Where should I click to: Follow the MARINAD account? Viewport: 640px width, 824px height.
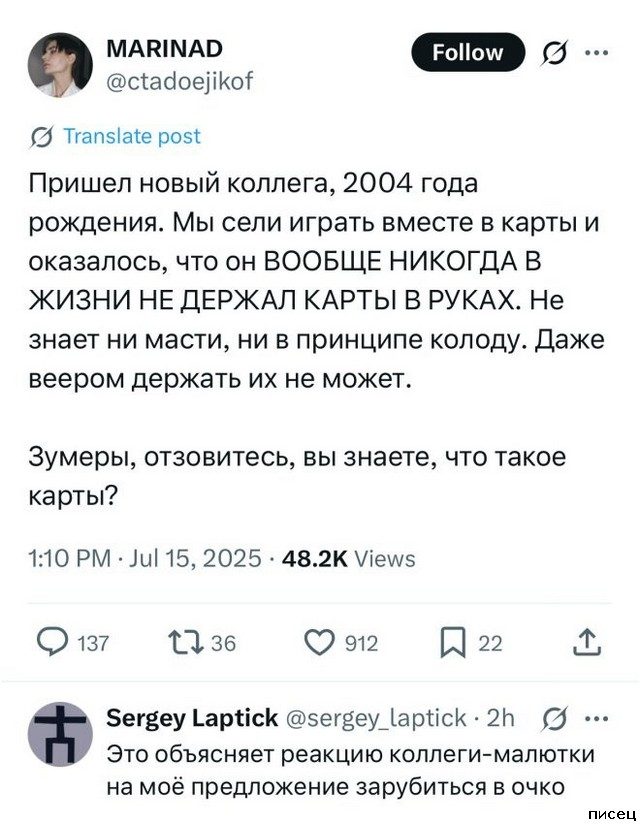(x=468, y=53)
